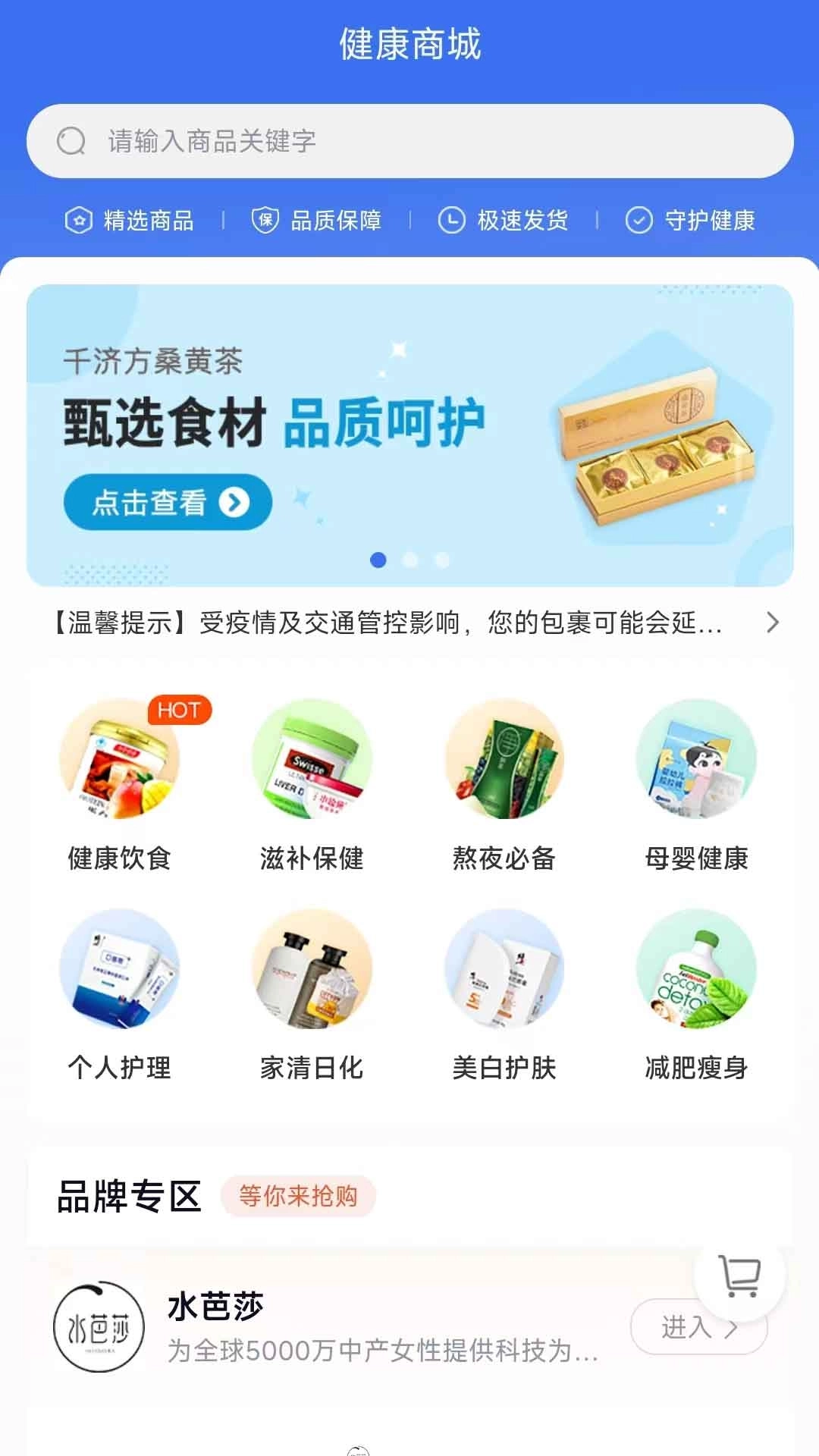
Task: Select the 极速发货 clock icon
Action: pyautogui.click(x=452, y=220)
